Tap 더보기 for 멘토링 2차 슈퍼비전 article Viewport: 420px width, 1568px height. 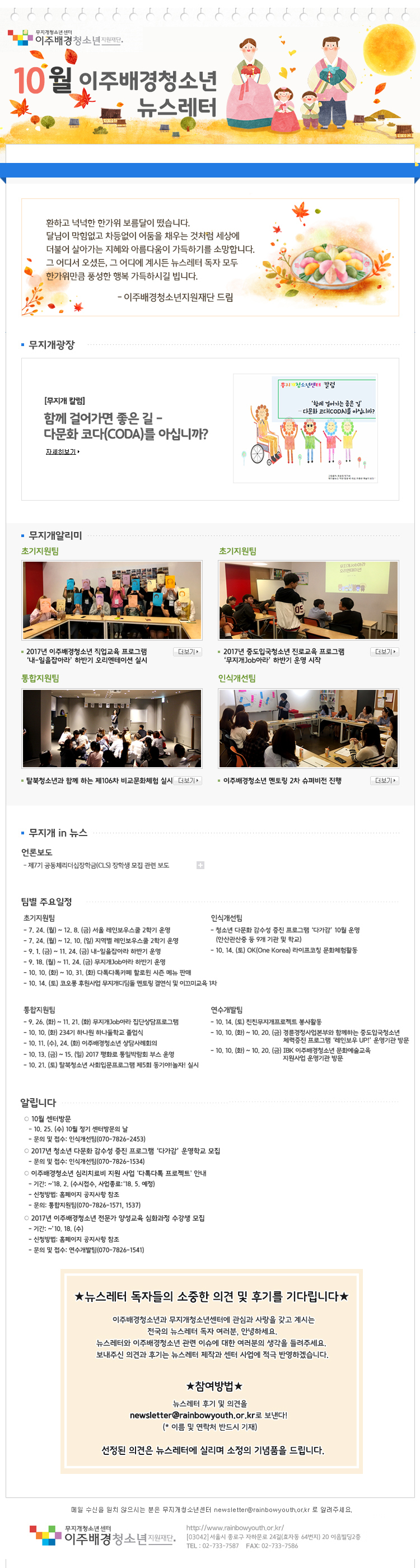click(384, 780)
